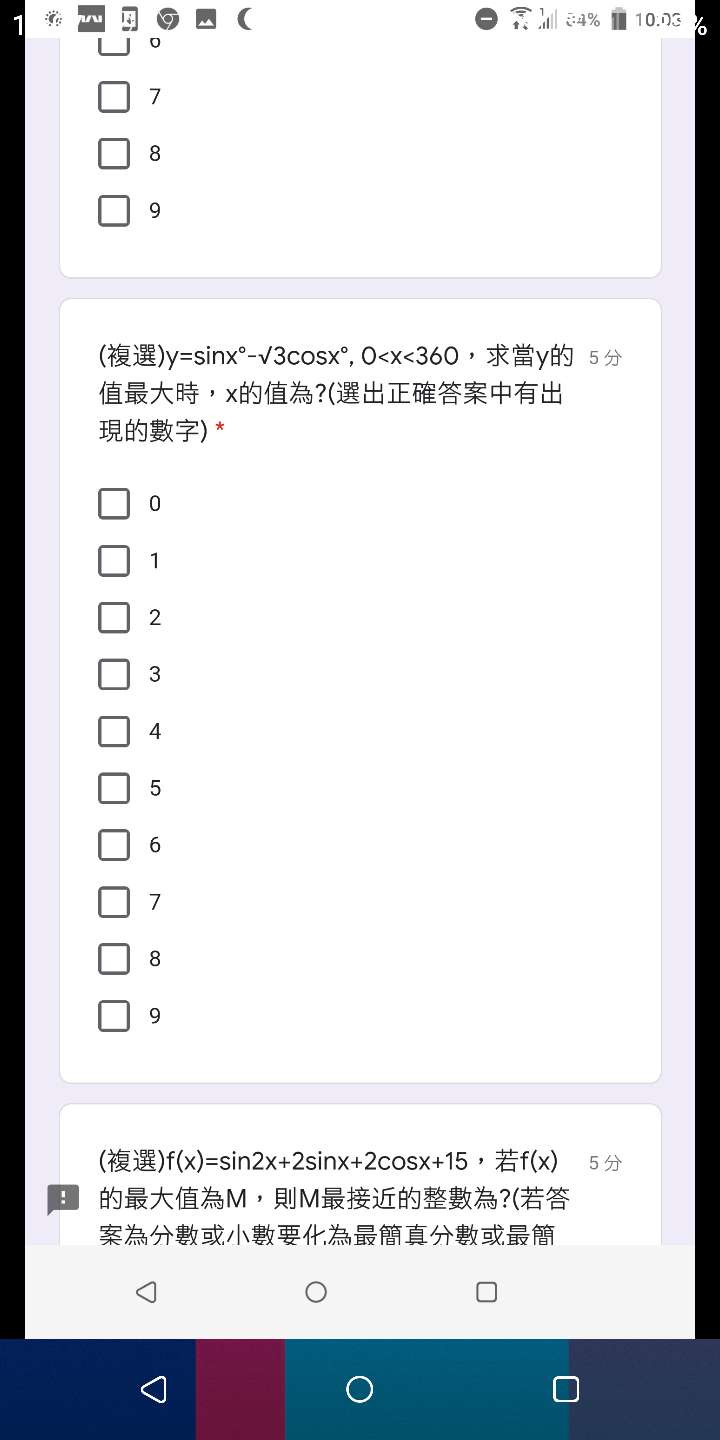Tick option 8 in the question above y=sinx°-√3cosx°
This screenshot has height=1440, width=720.
(x=114, y=154)
